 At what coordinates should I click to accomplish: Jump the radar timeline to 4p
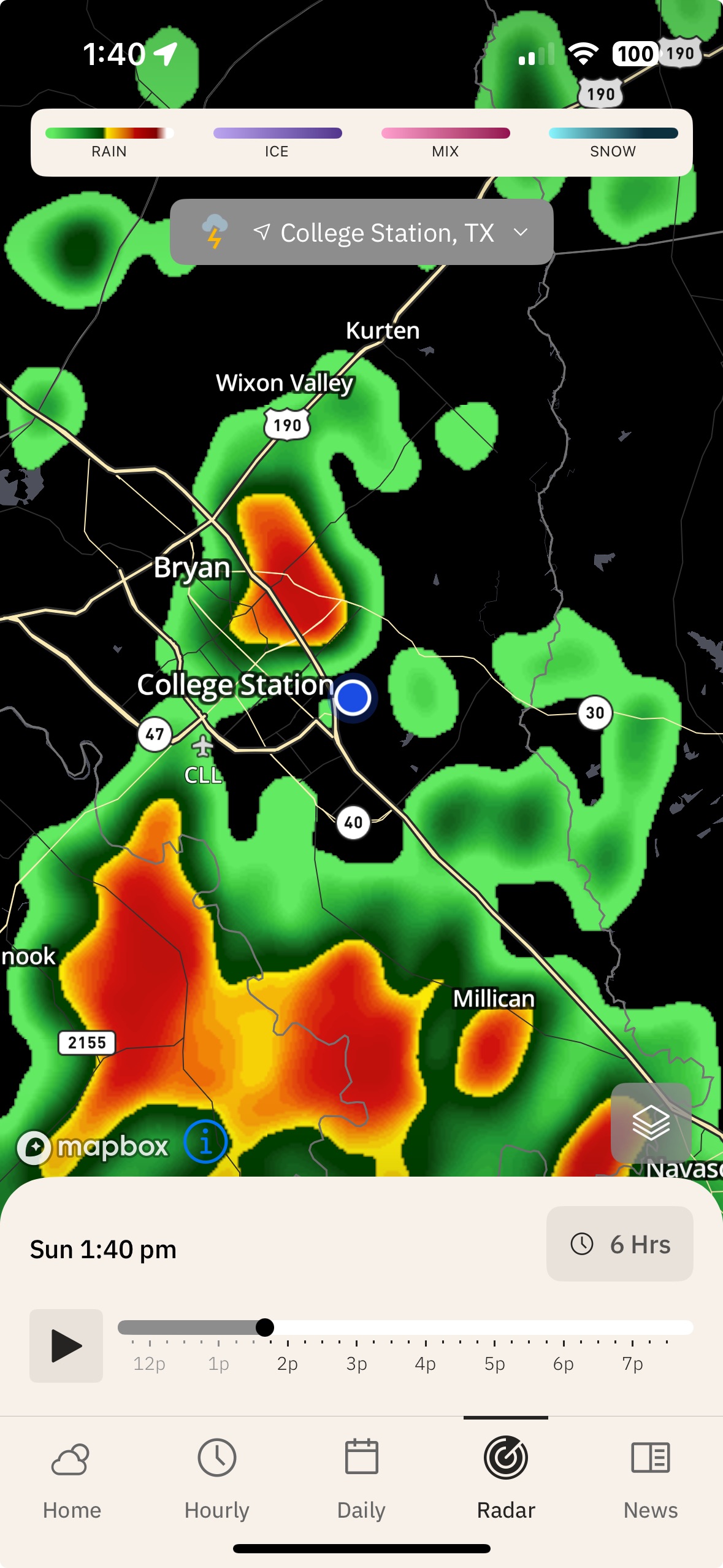coord(426,1328)
